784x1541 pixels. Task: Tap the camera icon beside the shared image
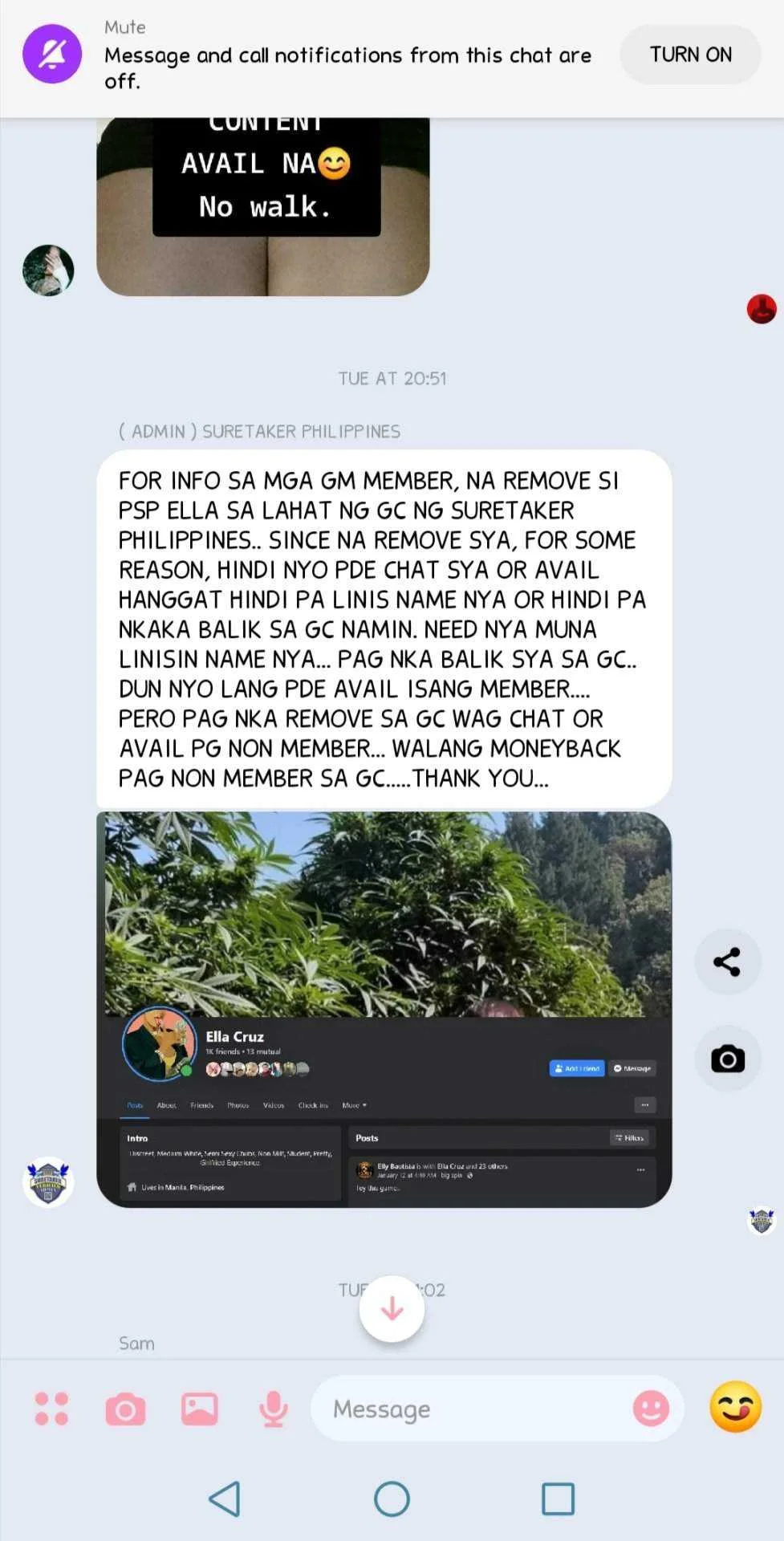[727, 1059]
